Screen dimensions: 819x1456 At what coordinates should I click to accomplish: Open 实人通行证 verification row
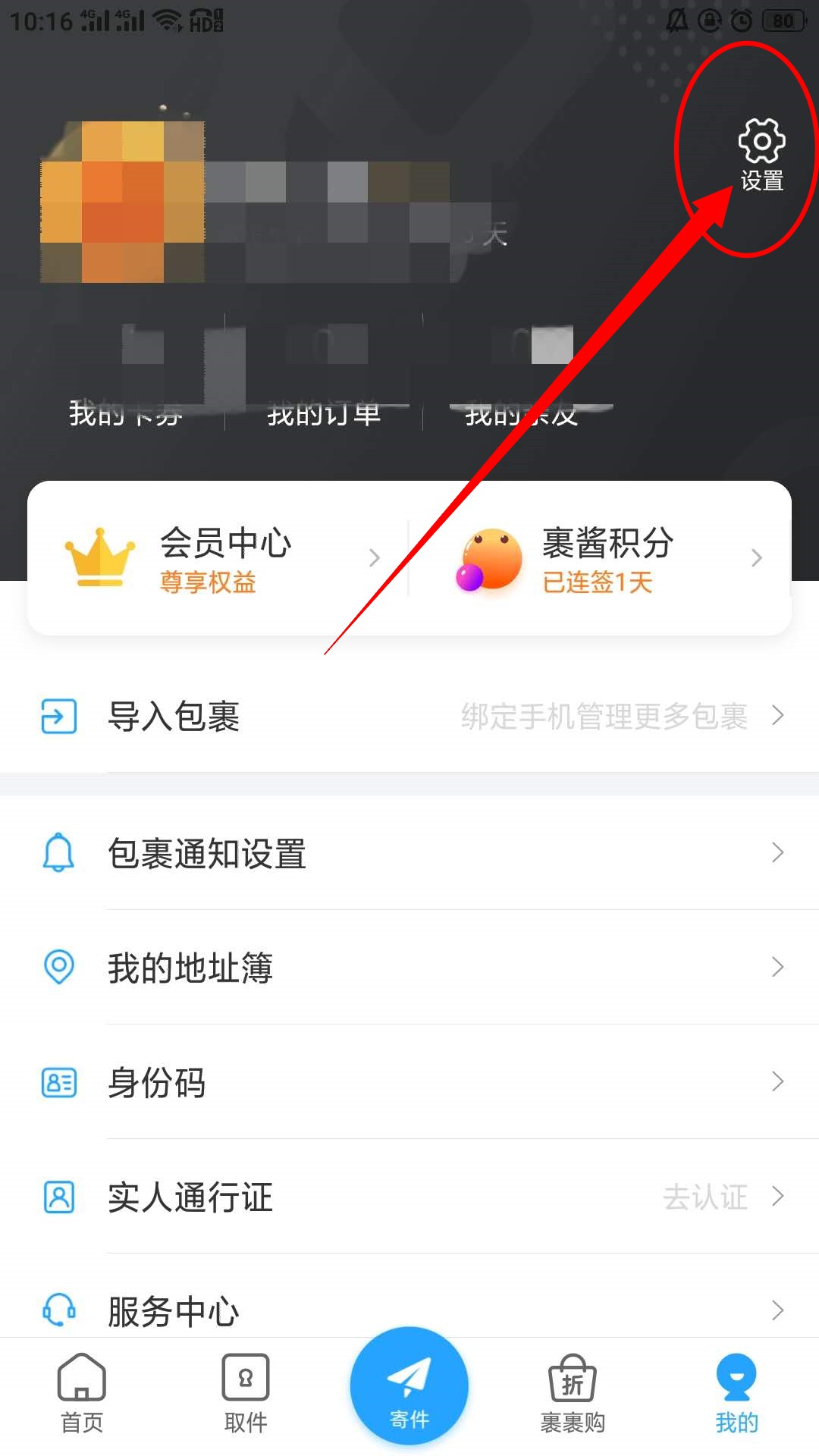click(x=409, y=1197)
